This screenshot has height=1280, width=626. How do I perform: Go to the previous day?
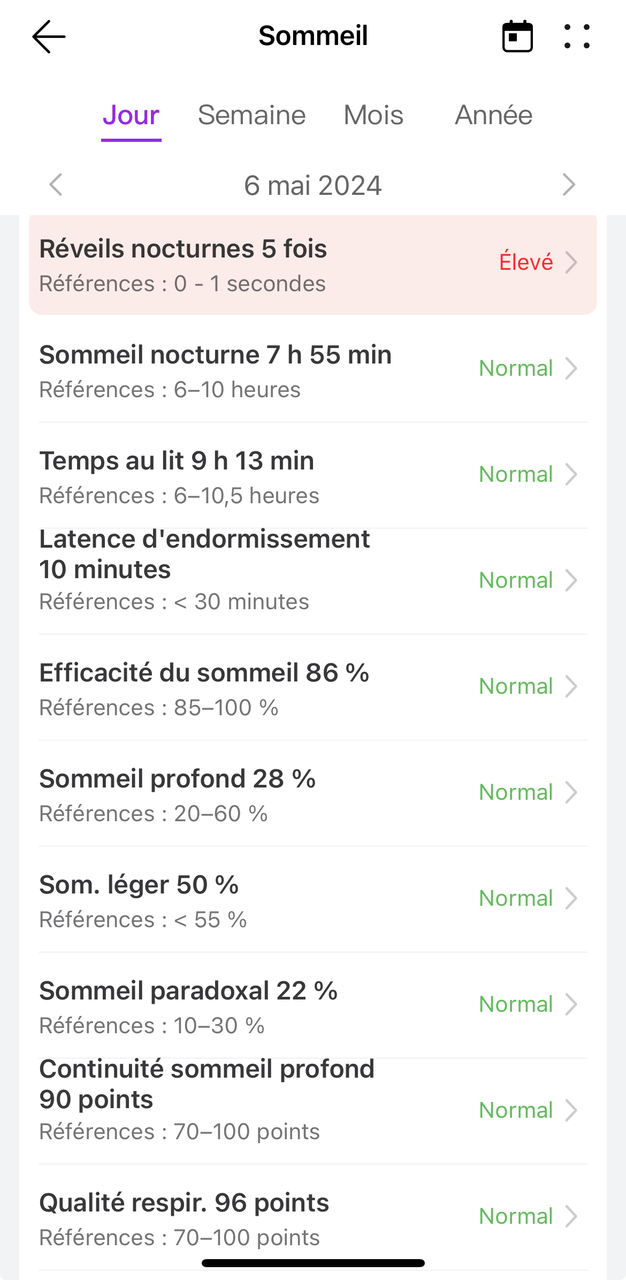(56, 185)
